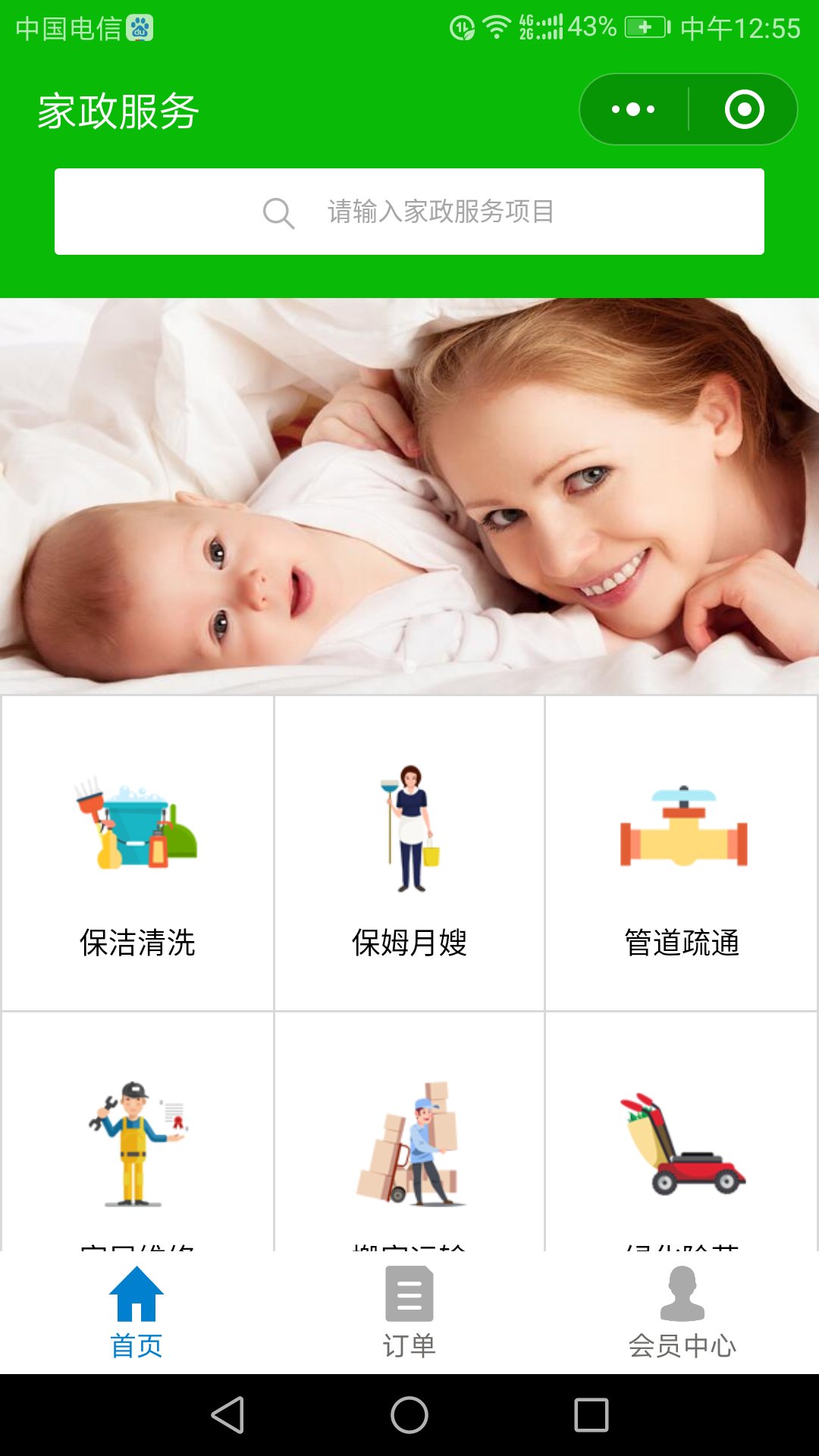Close the mini program via circle icon
819x1456 pixels.
pos(744,109)
